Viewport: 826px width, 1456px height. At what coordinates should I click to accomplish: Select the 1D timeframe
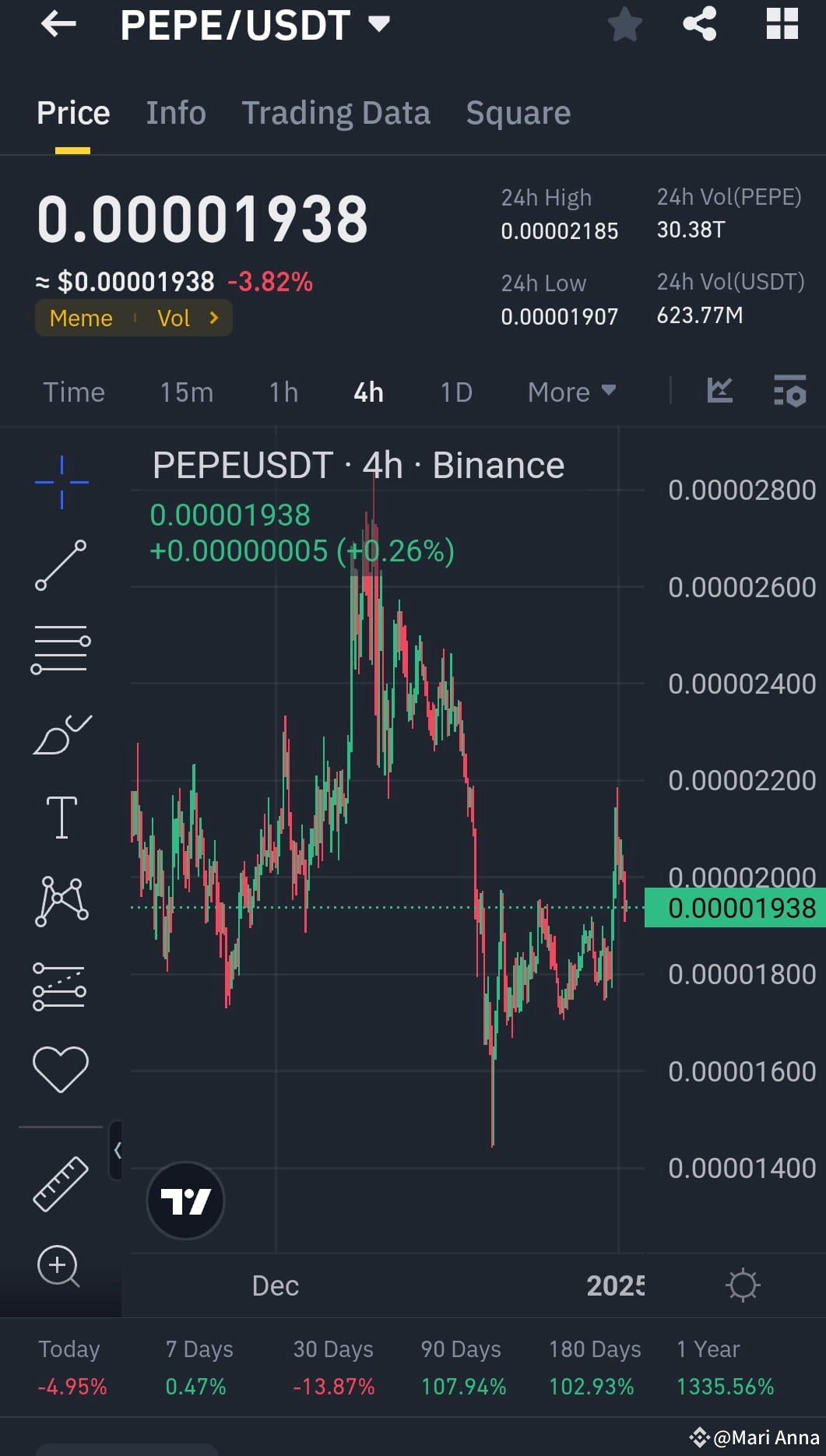click(456, 392)
